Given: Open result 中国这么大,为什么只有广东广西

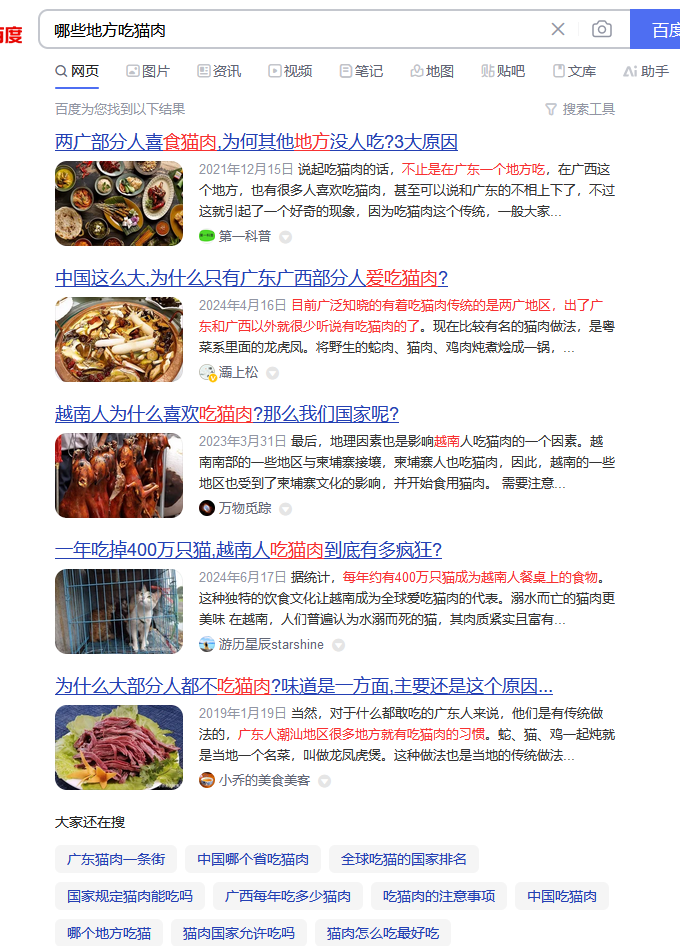Looking at the screenshot, I should tap(252, 278).
